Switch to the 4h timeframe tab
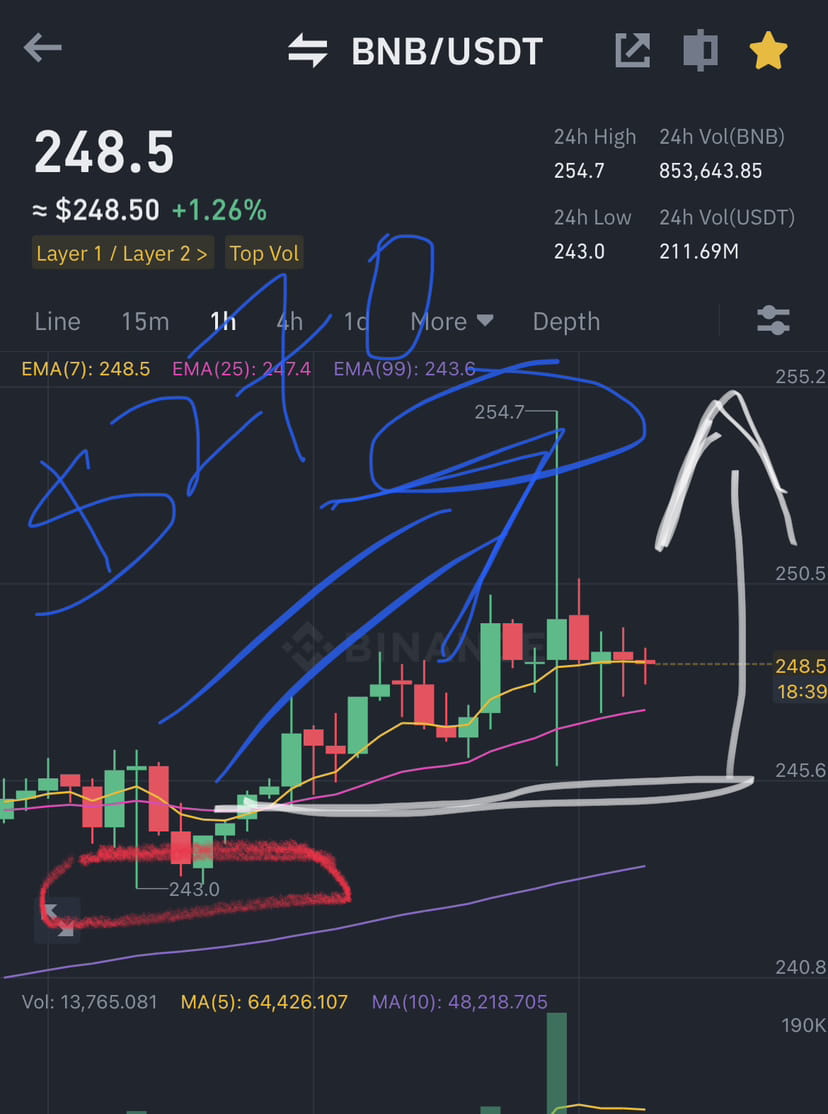The width and height of the screenshot is (828, 1114). point(289,321)
